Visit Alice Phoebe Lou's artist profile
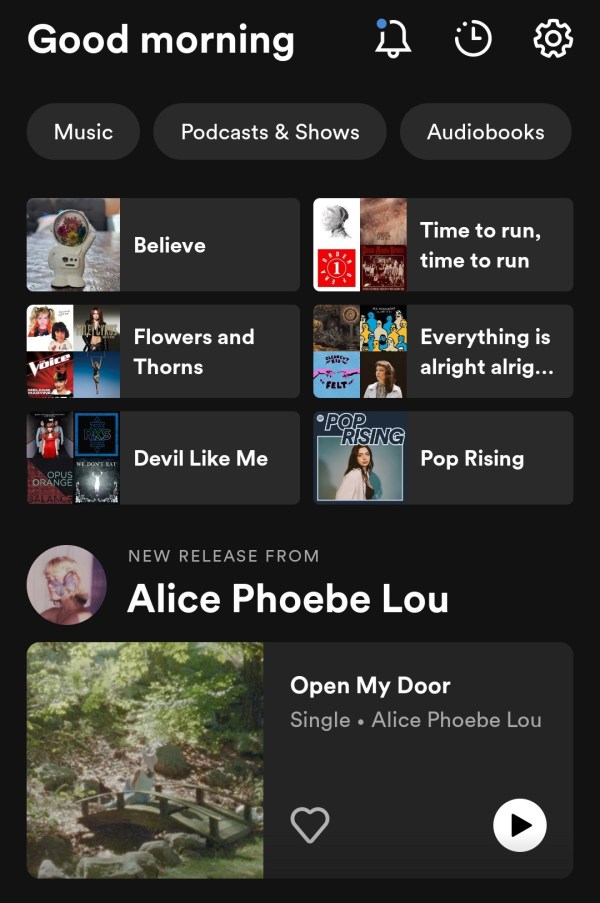Image resolution: width=600 pixels, height=903 pixels. [x=67, y=585]
